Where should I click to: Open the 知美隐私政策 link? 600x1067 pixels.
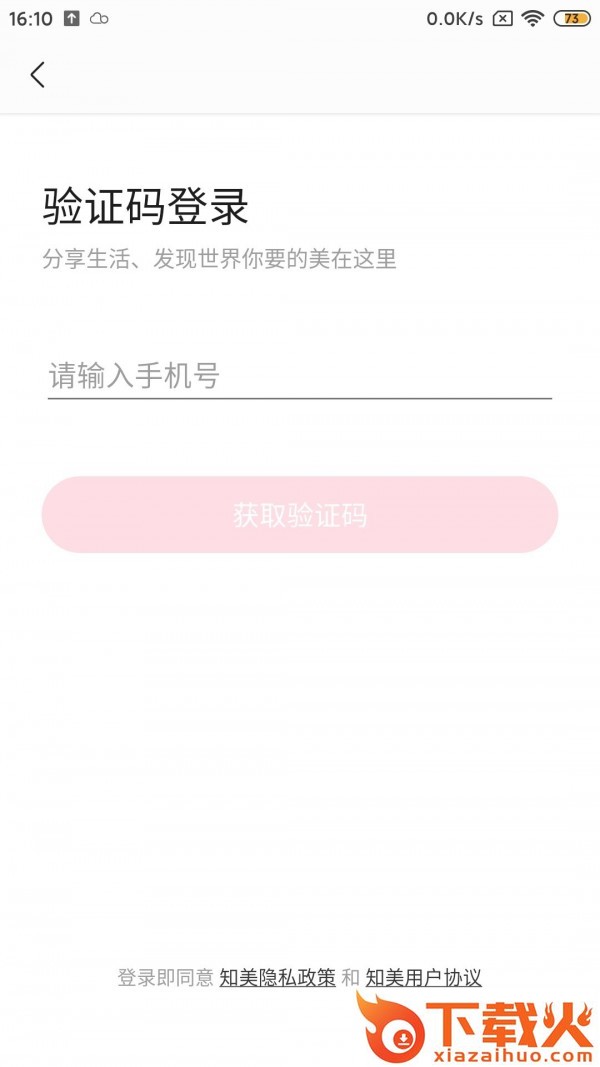click(x=277, y=978)
